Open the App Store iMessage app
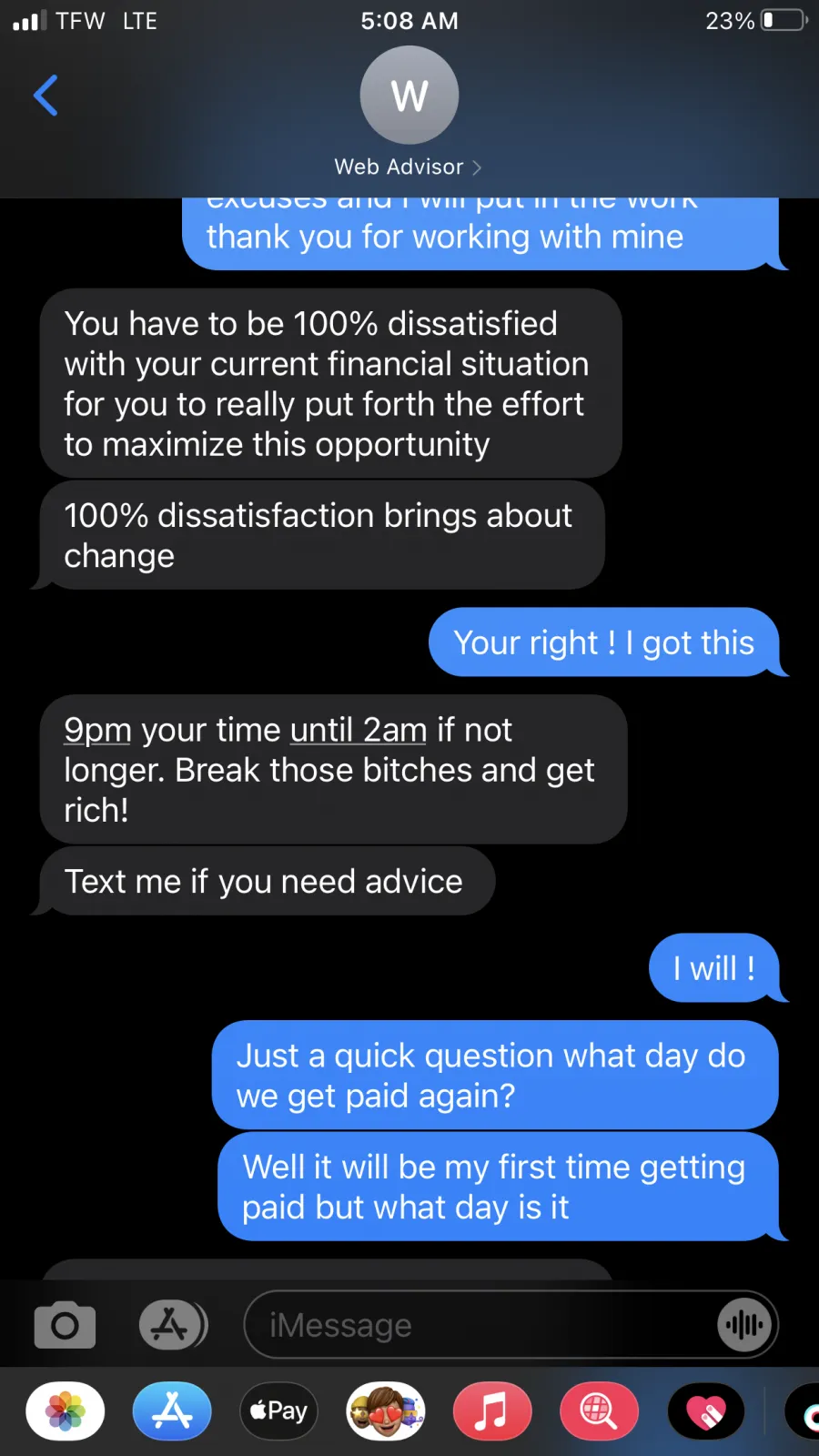819x1456 pixels. [172, 1411]
